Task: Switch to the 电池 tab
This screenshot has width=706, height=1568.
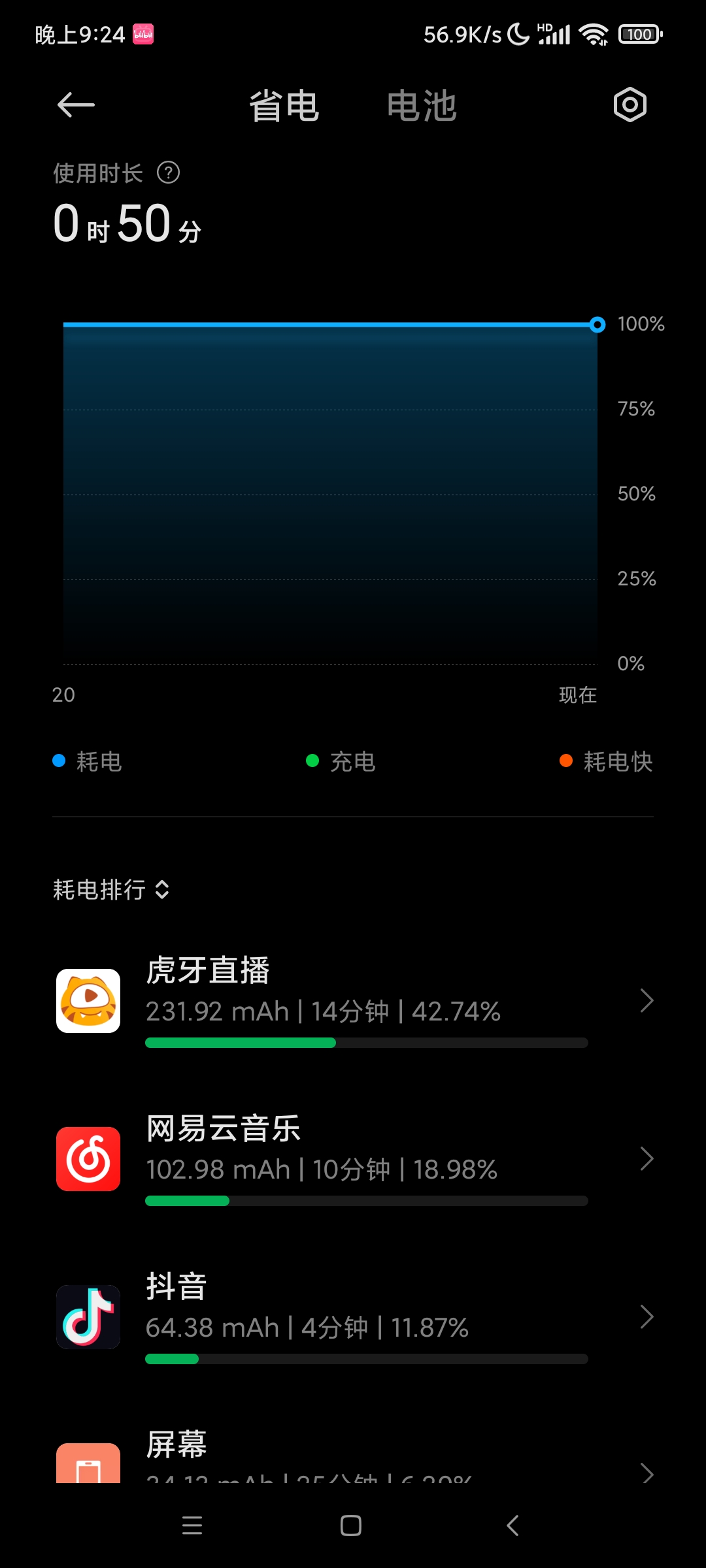Action: (422, 106)
